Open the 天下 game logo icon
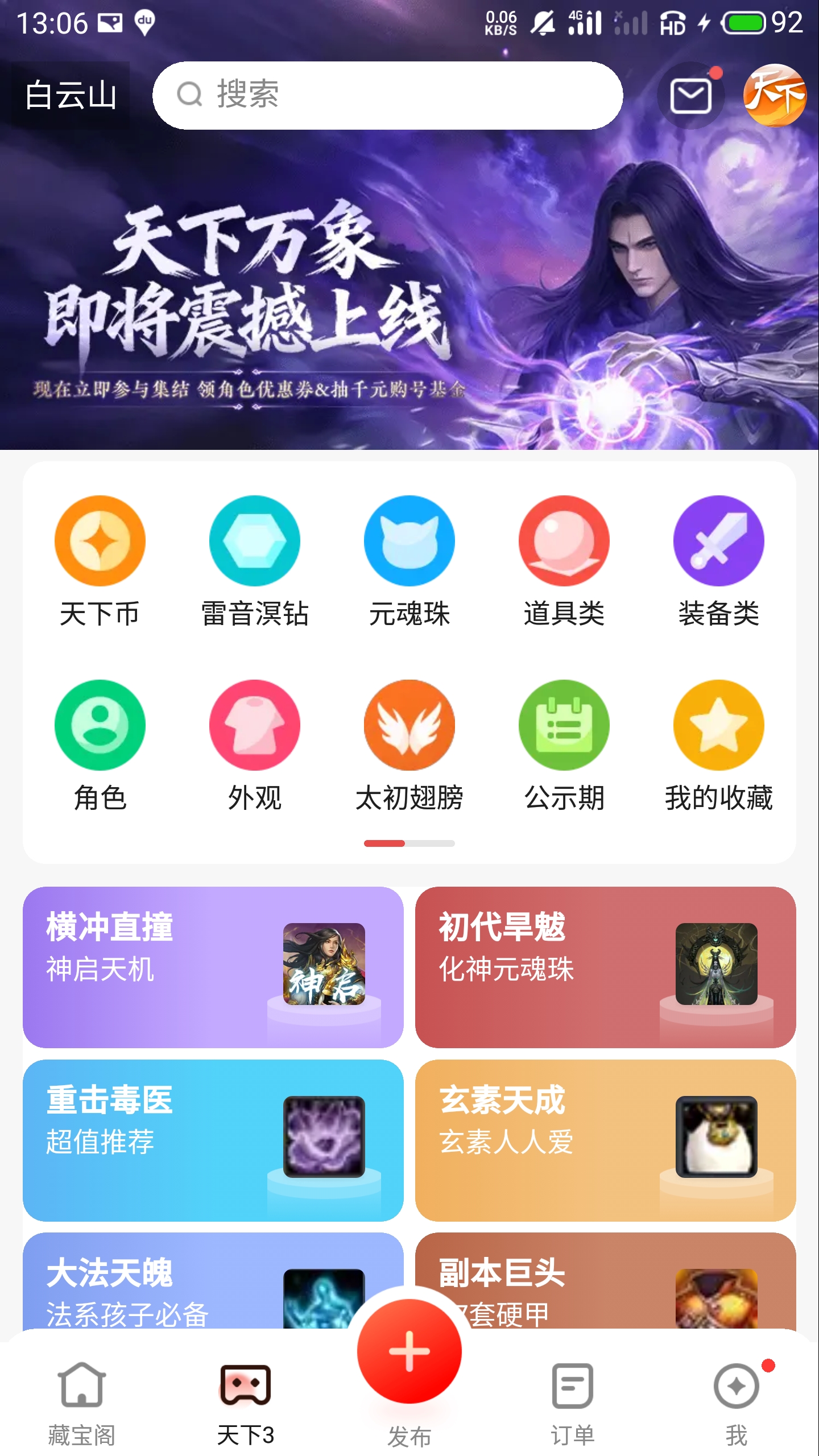Viewport: 819px width, 1456px height. [x=775, y=95]
